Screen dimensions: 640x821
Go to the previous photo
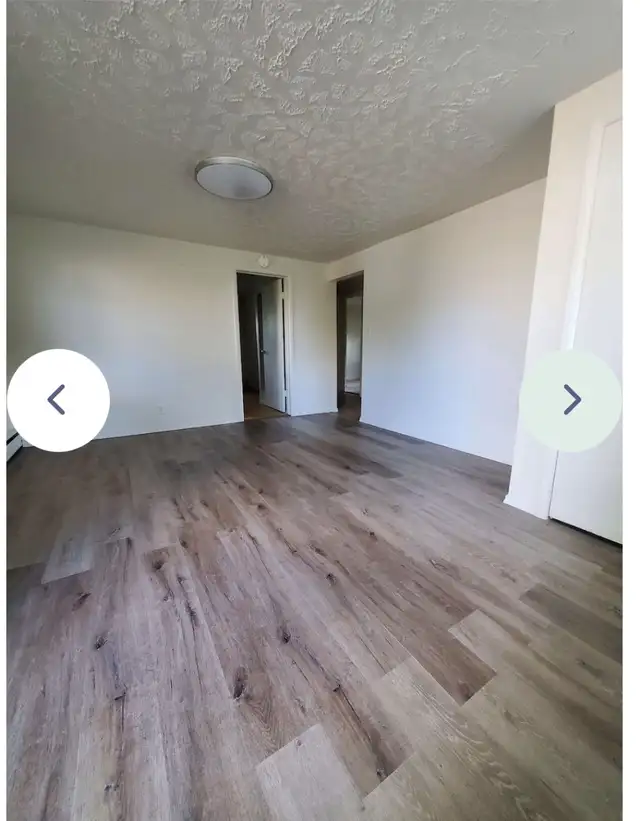pyautogui.click(x=58, y=400)
